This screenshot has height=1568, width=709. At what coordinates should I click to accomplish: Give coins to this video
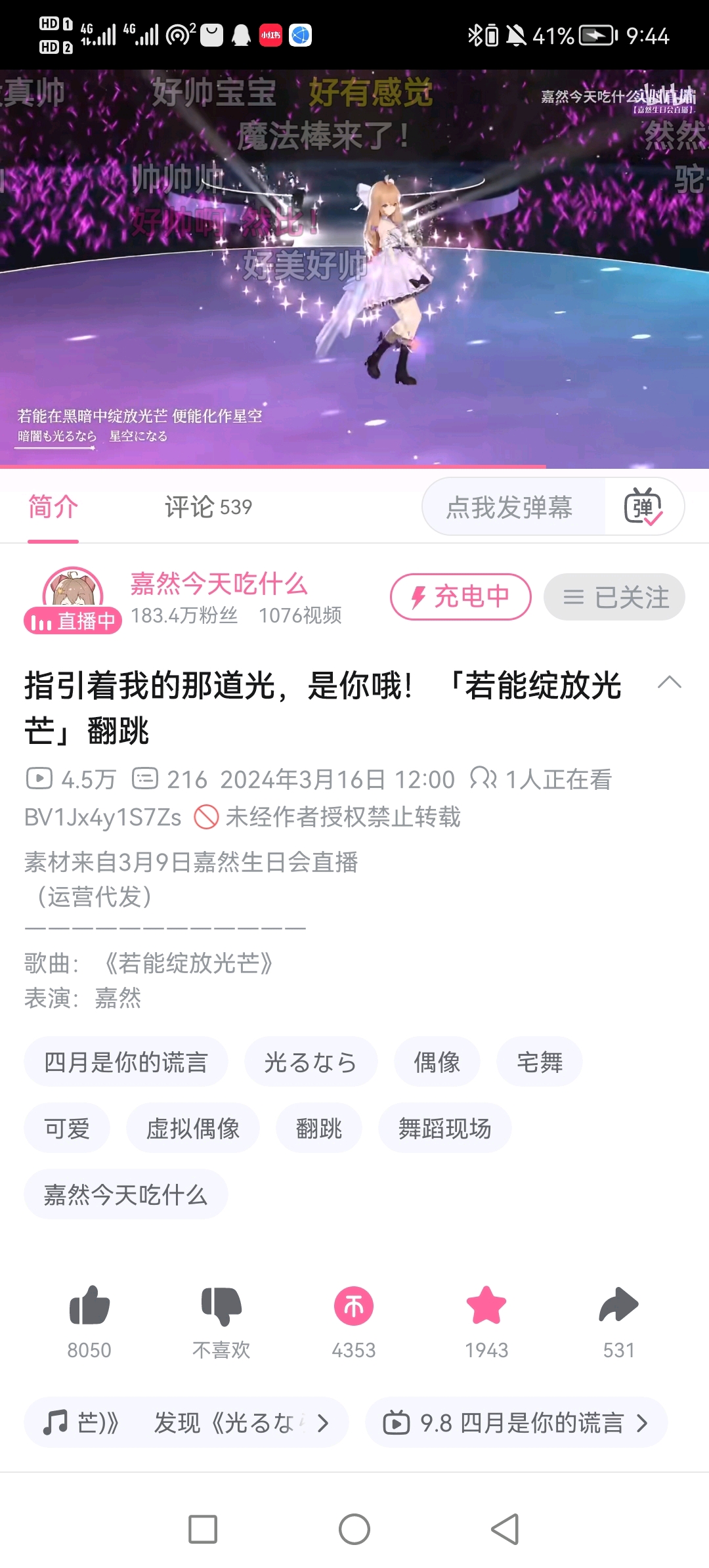pyautogui.click(x=354, y=1305)
